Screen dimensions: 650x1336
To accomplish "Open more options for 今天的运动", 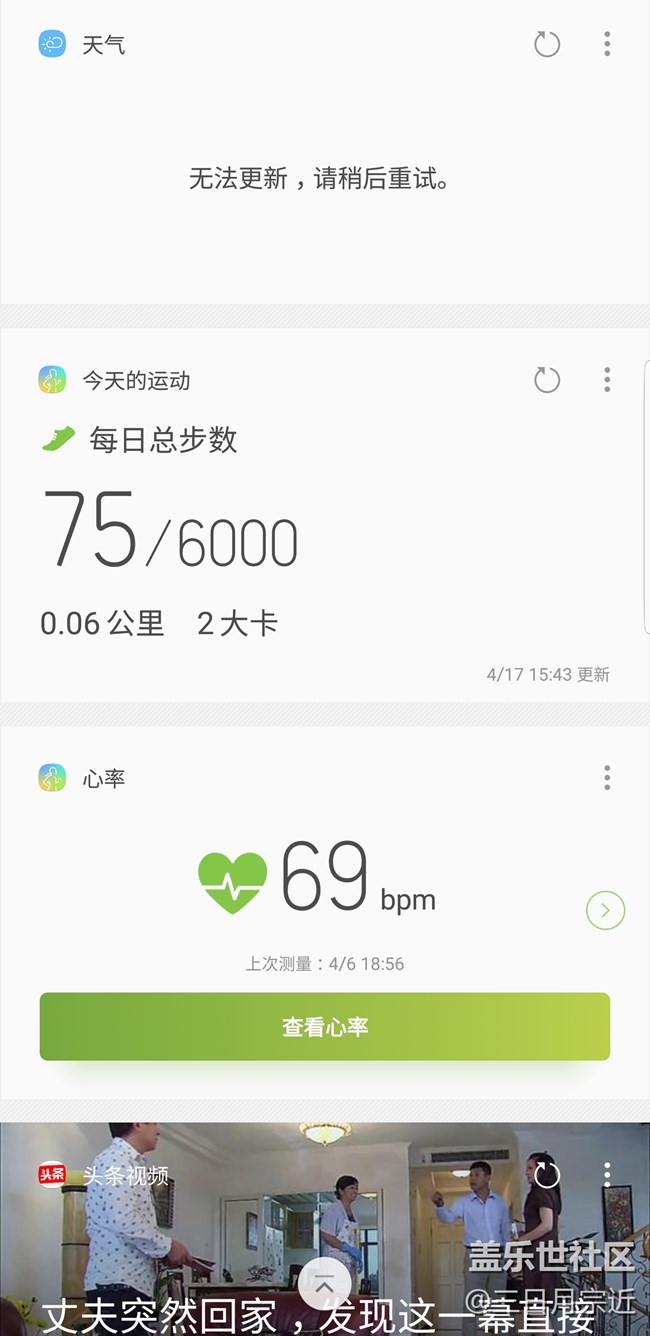I will [607, 380].
